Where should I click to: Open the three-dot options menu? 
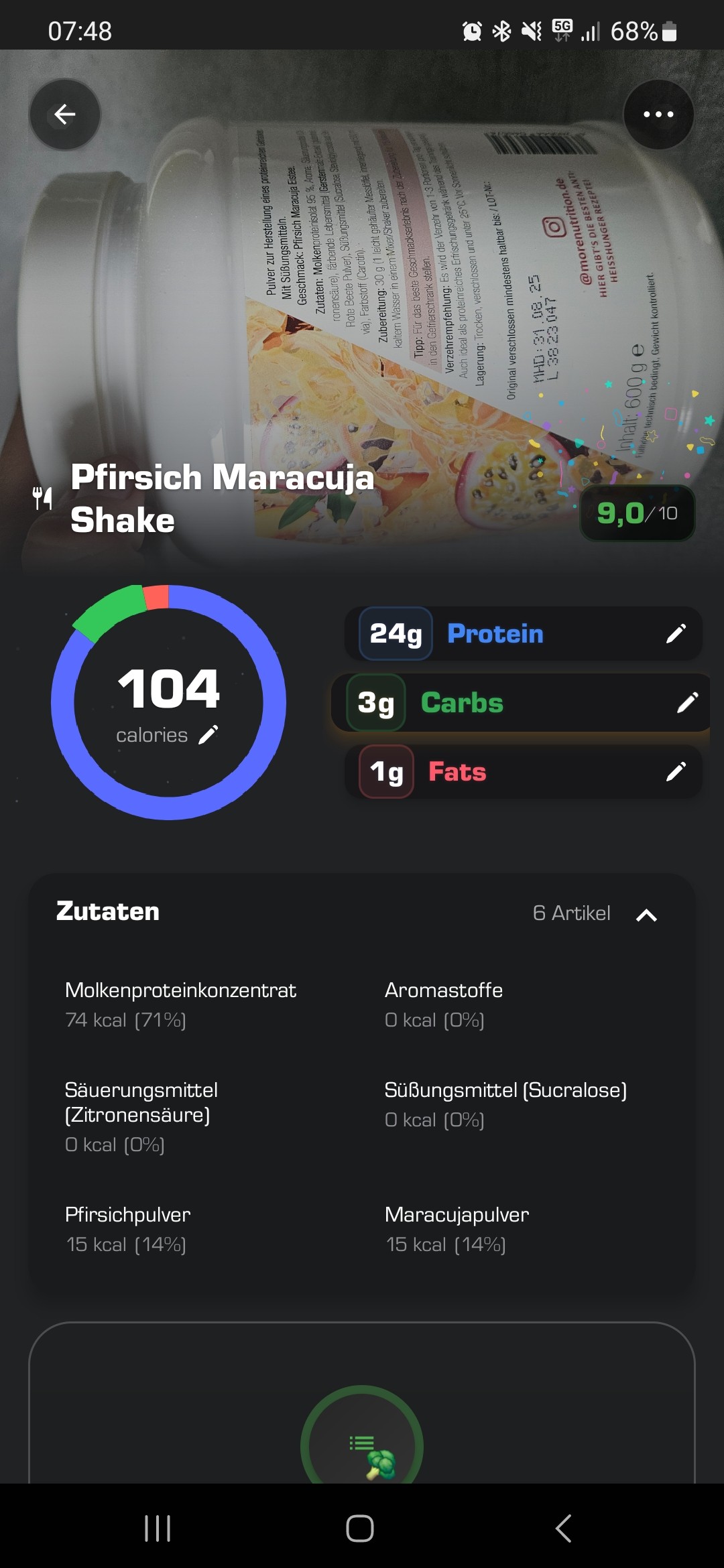click(x=660, y=115)
